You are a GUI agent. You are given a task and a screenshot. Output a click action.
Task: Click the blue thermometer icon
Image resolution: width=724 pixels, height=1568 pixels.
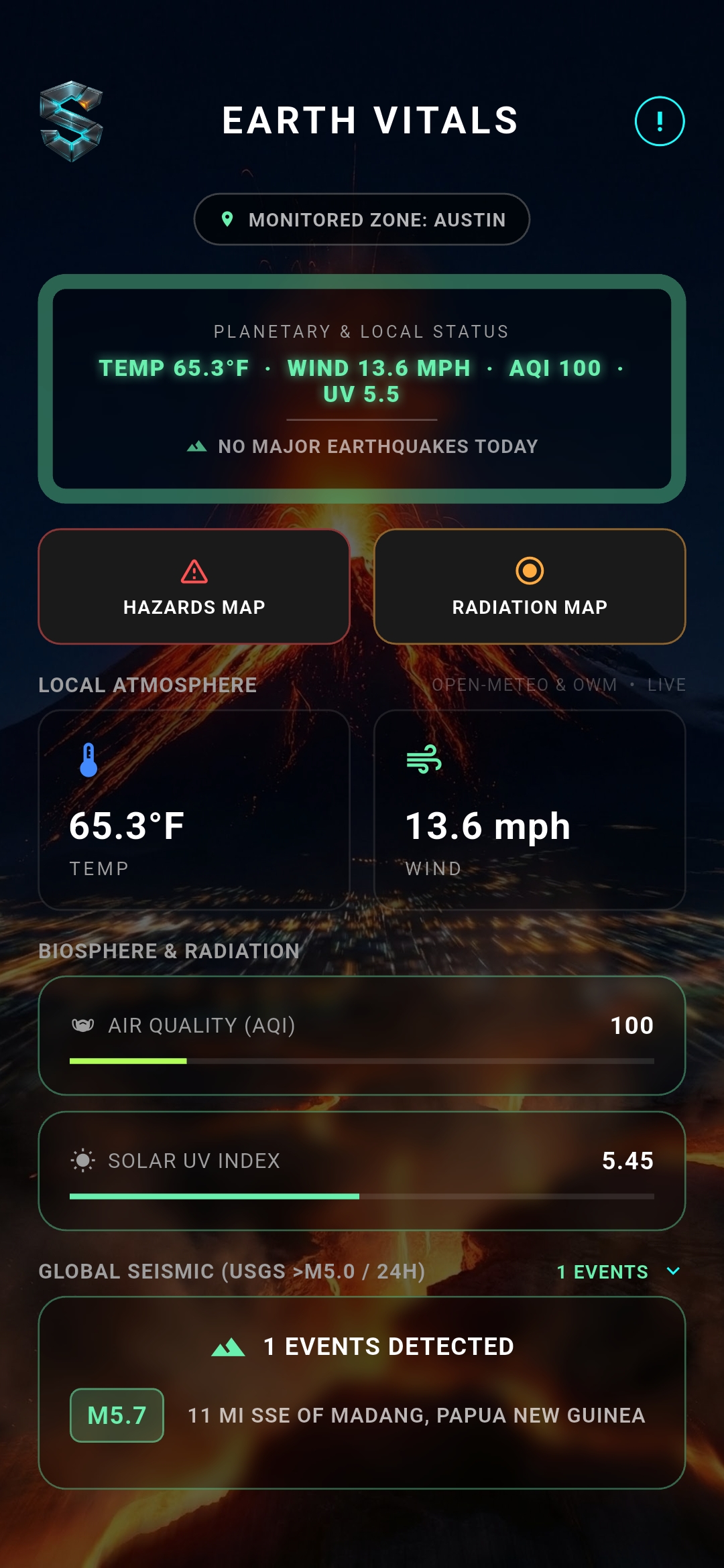click(x=89, y=761)
